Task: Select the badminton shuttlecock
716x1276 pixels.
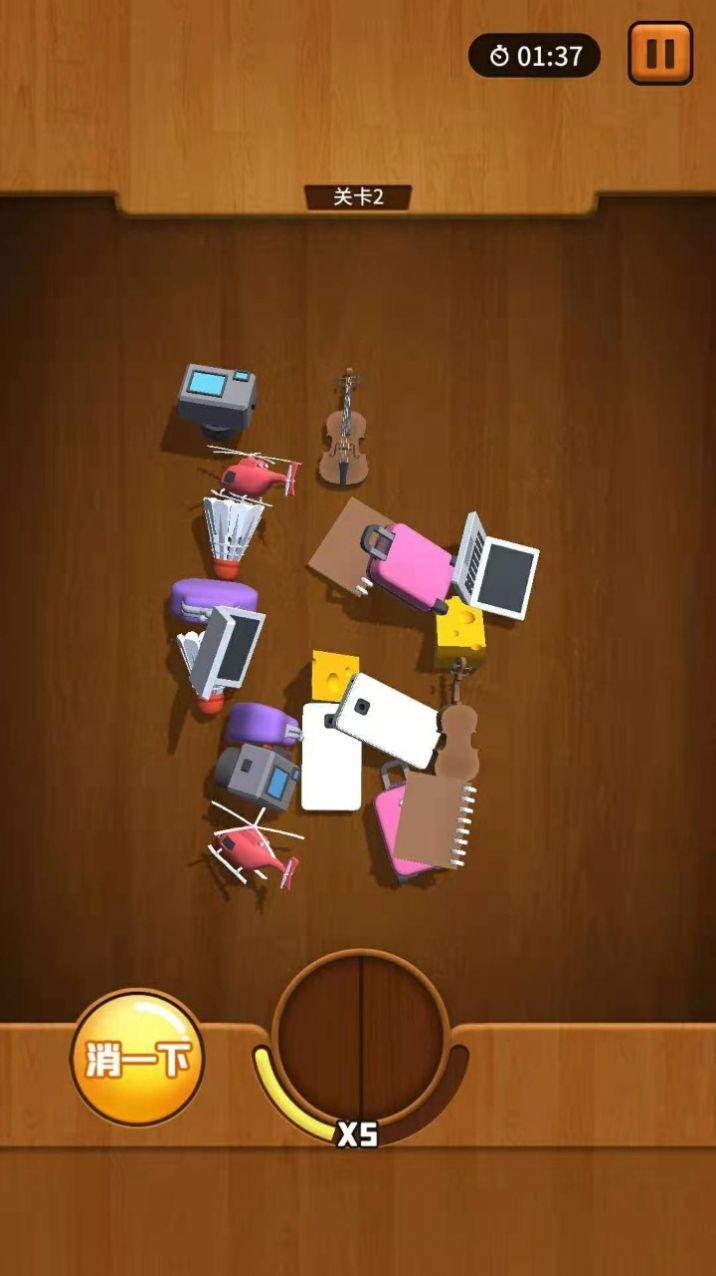Action: (x=231, y=532)
